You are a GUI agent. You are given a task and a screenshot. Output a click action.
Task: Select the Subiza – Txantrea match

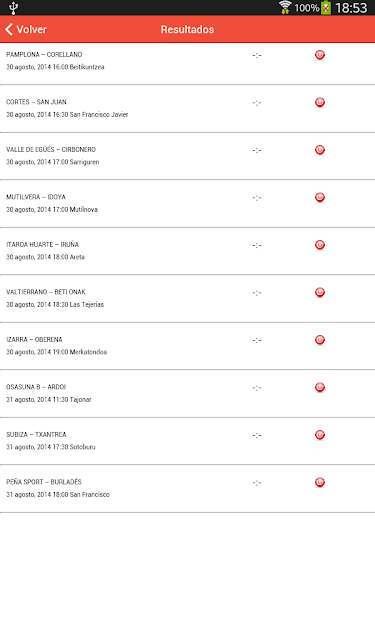click(x=187, y=441)
